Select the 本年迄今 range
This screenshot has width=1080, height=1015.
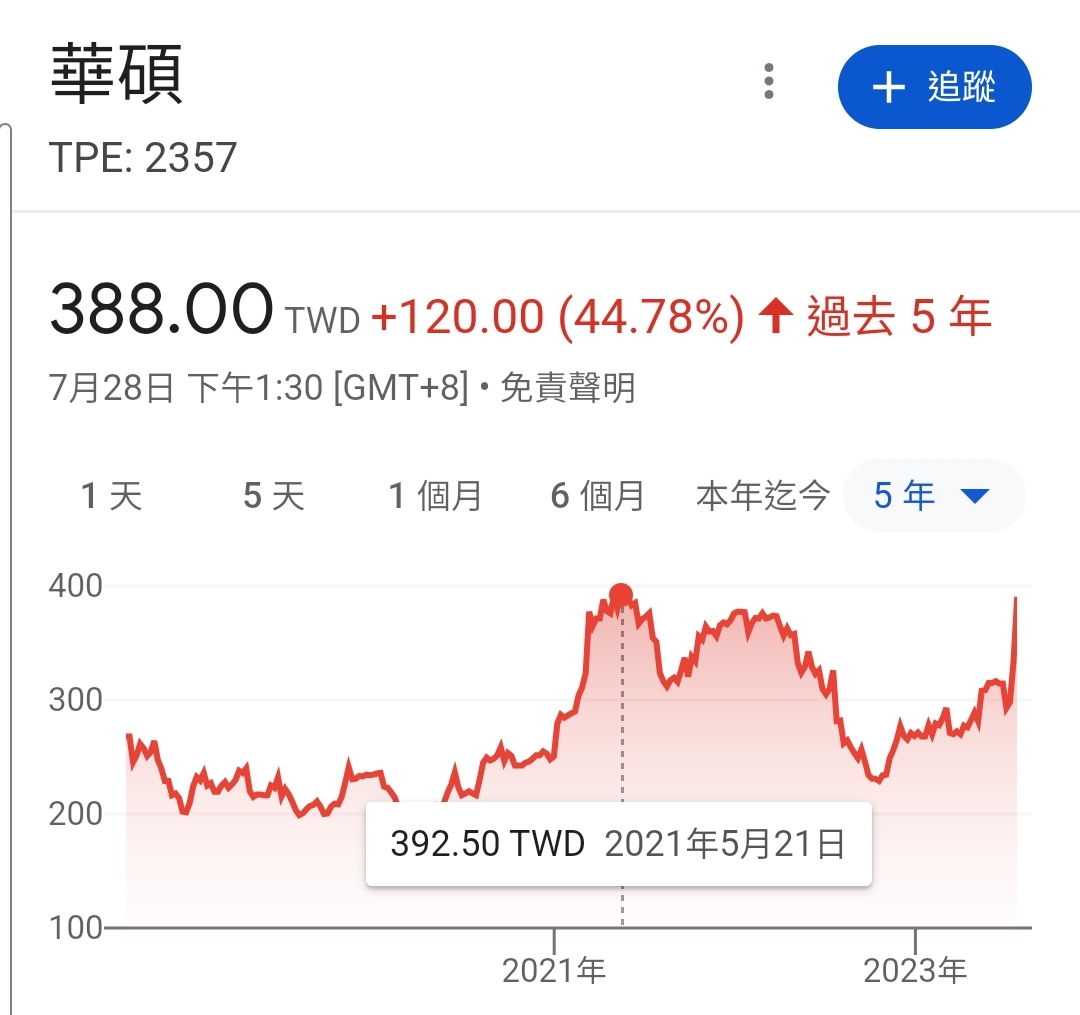(763, 496)
